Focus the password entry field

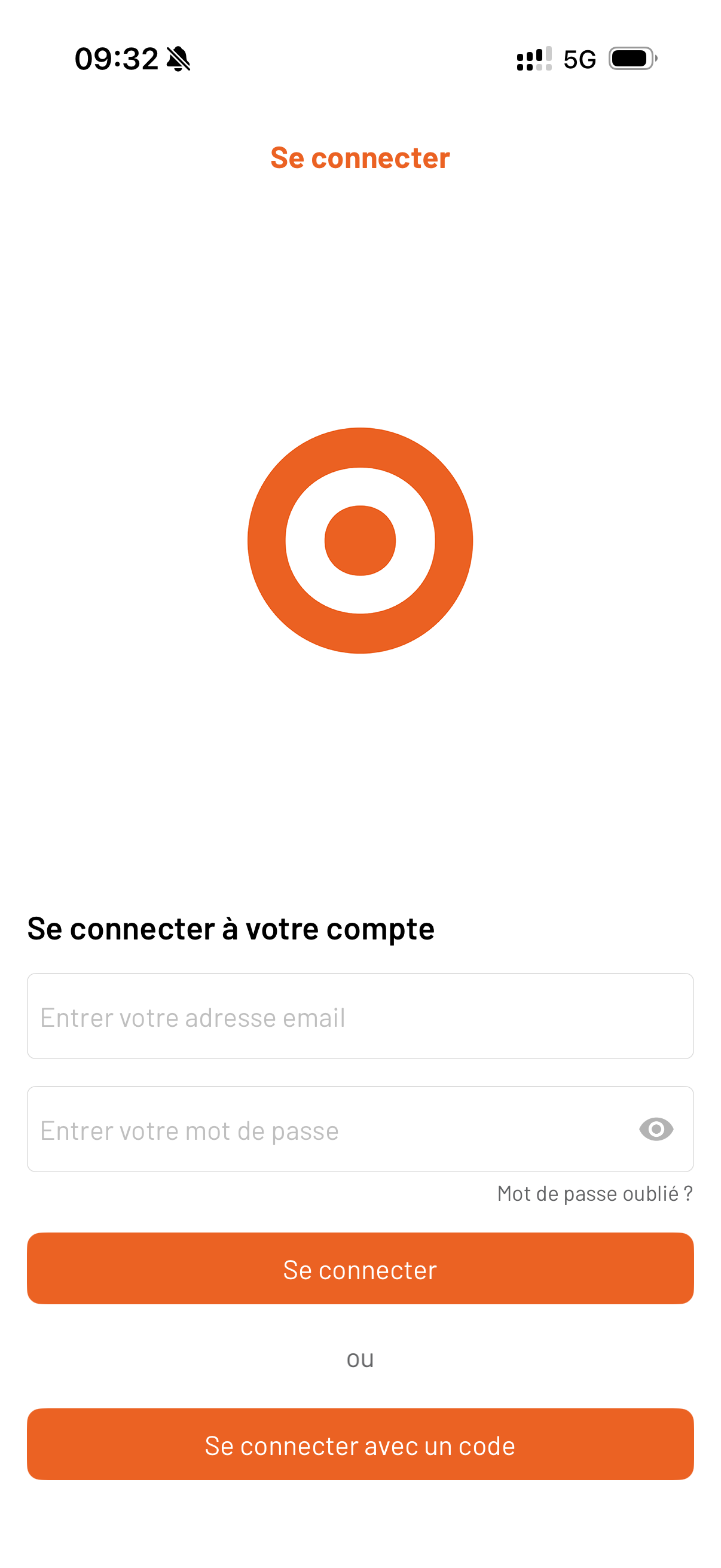pos(329,1129)
